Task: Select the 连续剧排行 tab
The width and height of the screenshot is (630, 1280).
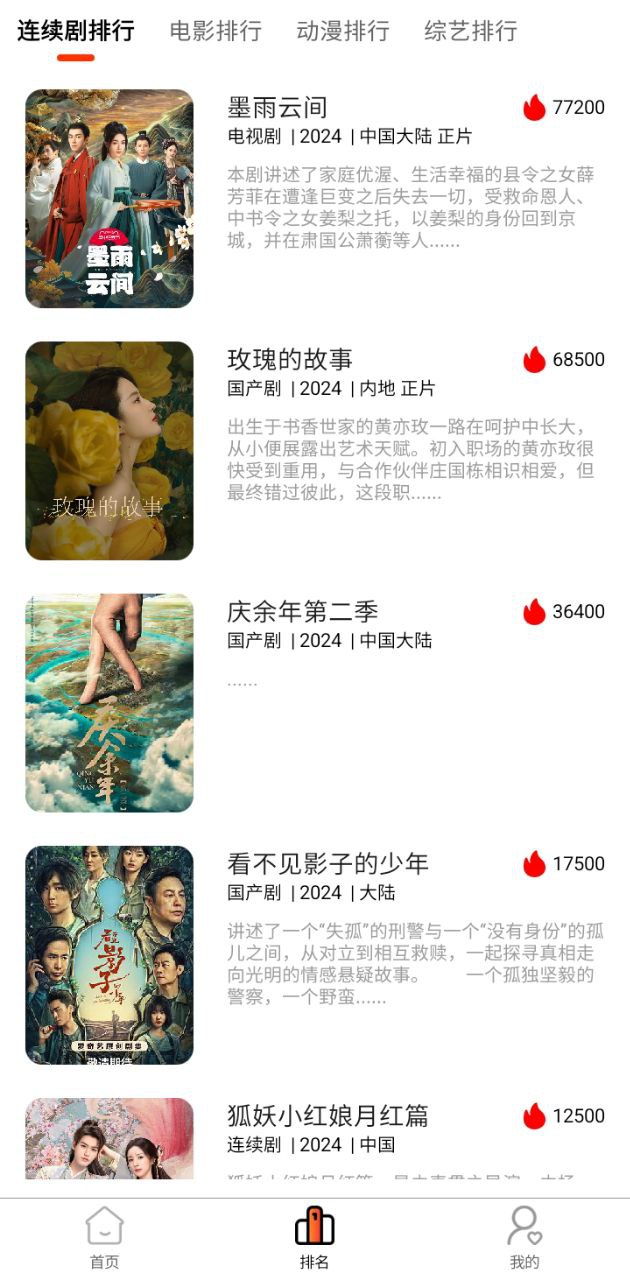Action: tap(76, 31)
